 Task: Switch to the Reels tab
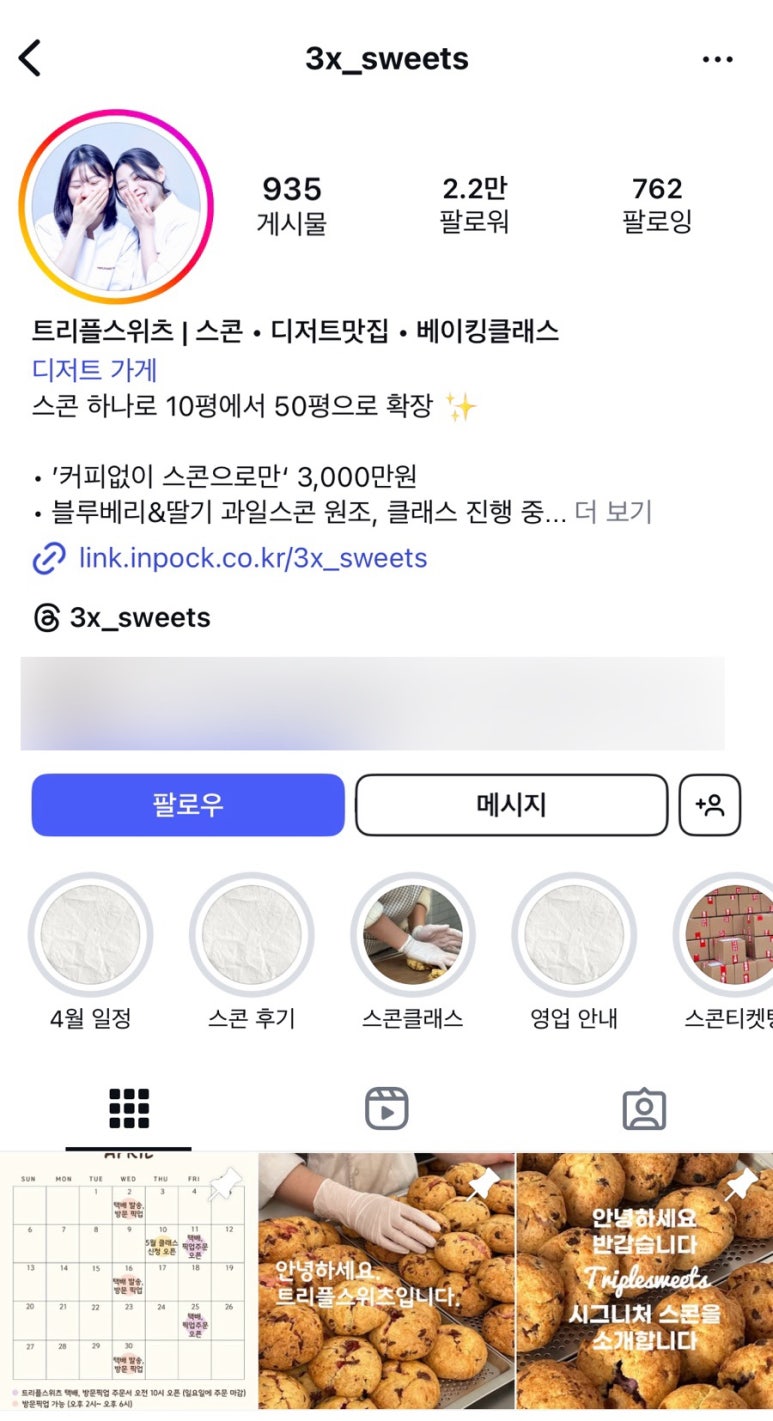tap(386, 1109)
